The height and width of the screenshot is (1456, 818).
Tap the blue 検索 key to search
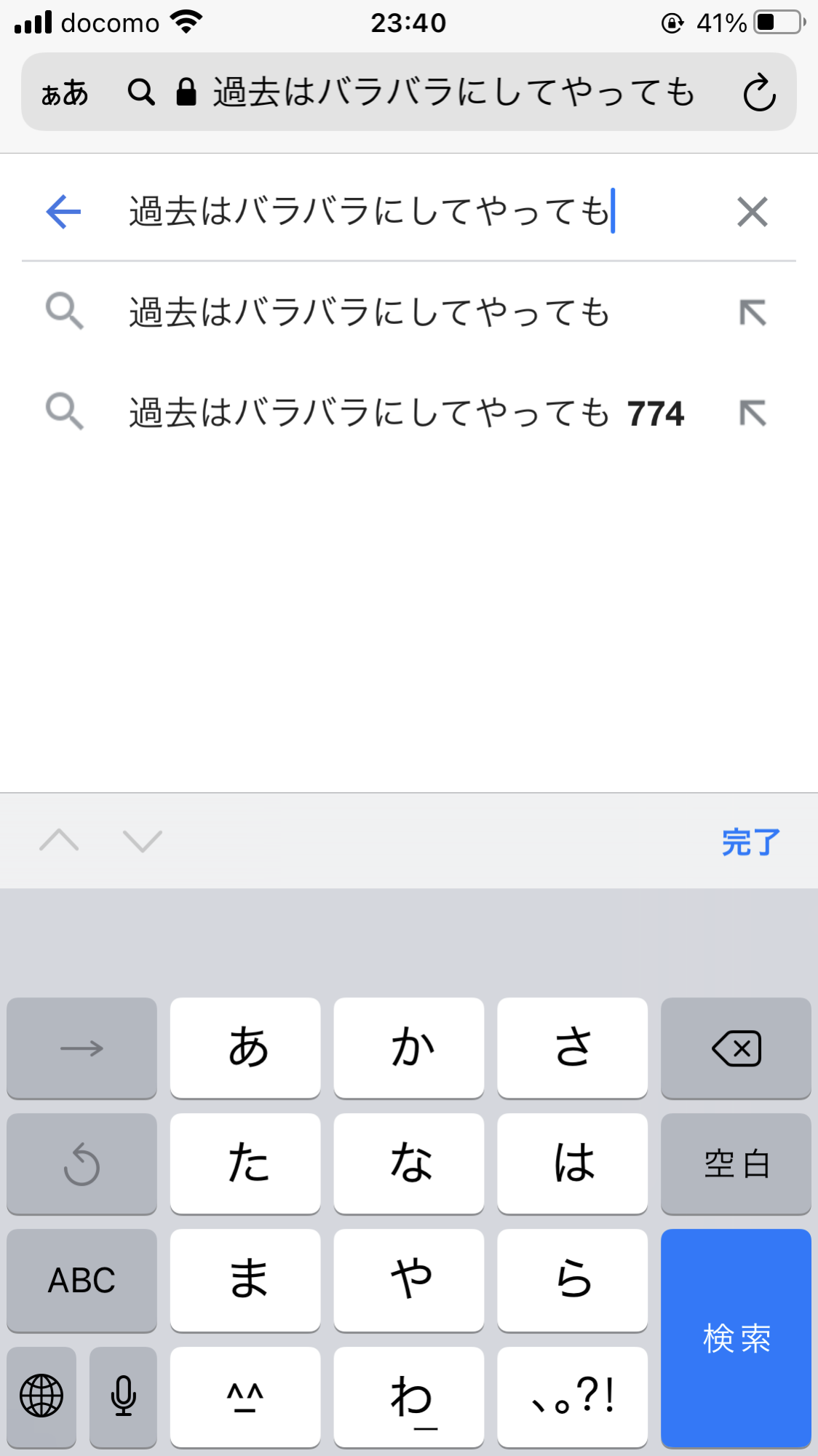tap(736, 1337)
